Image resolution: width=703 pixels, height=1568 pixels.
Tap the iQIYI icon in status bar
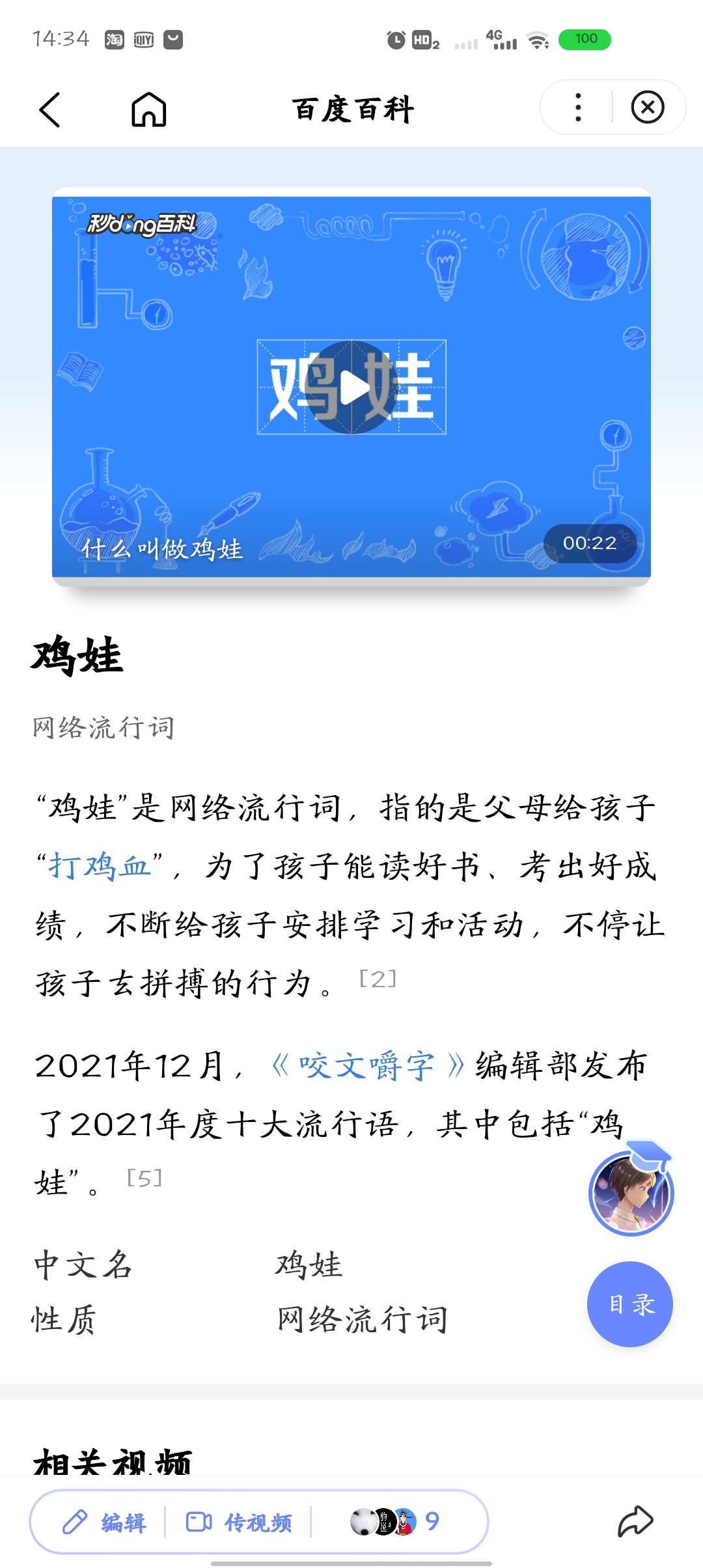144,39
